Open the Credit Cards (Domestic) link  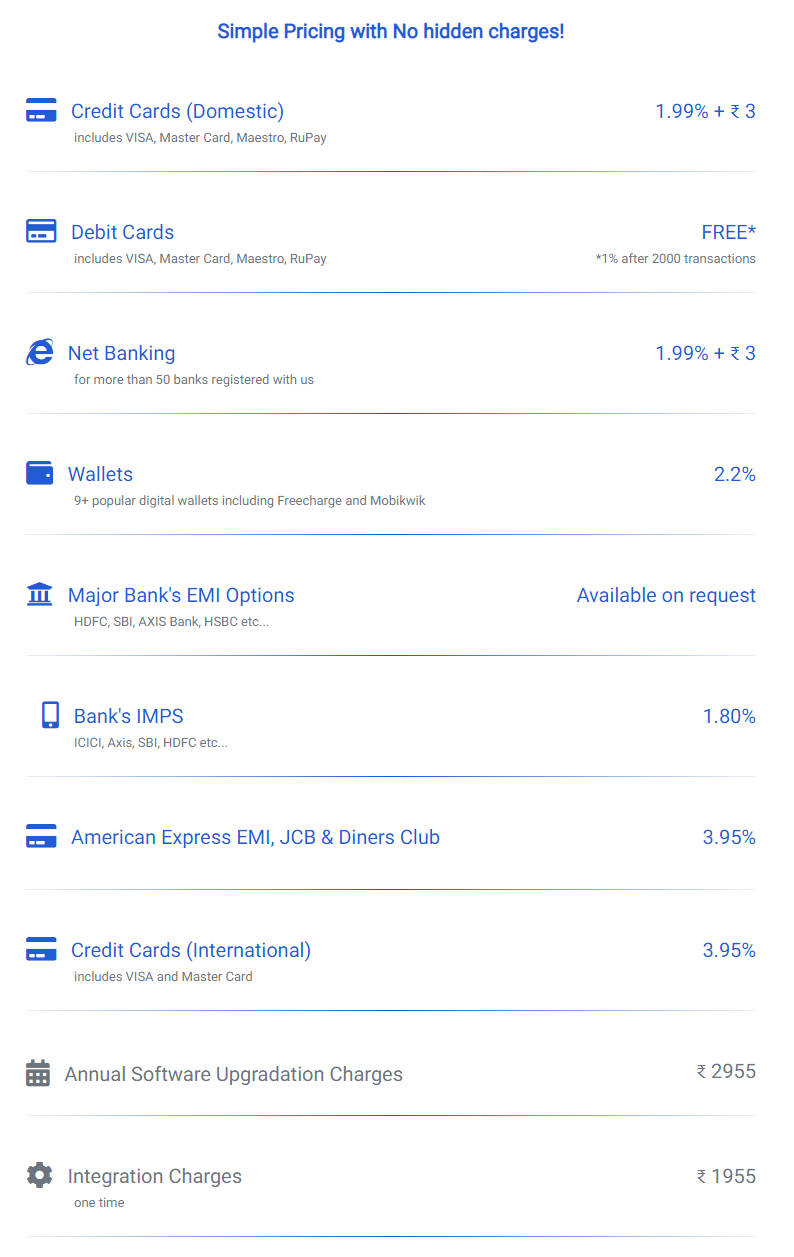(x=177, y=111)
